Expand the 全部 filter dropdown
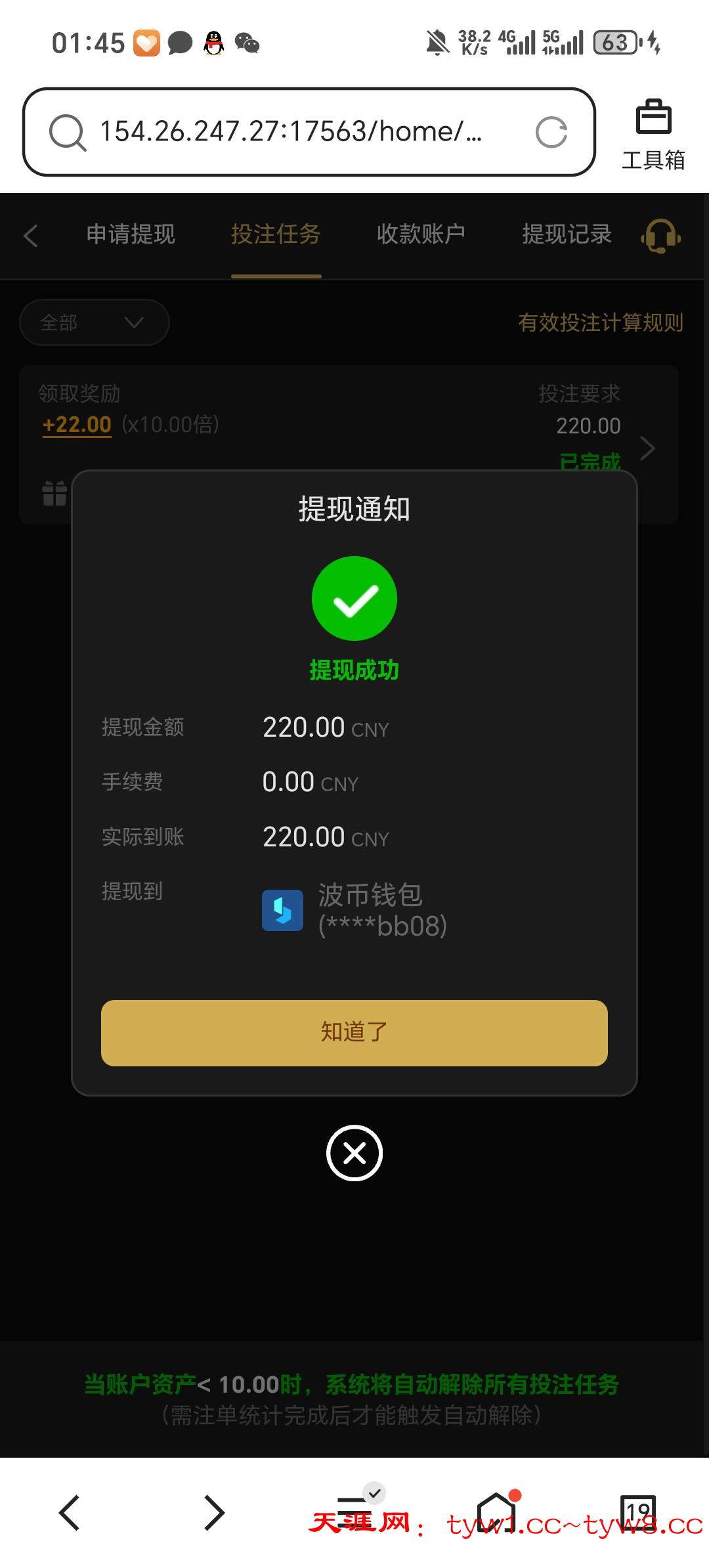This screenshot has width=709, height=1568. 94,322
